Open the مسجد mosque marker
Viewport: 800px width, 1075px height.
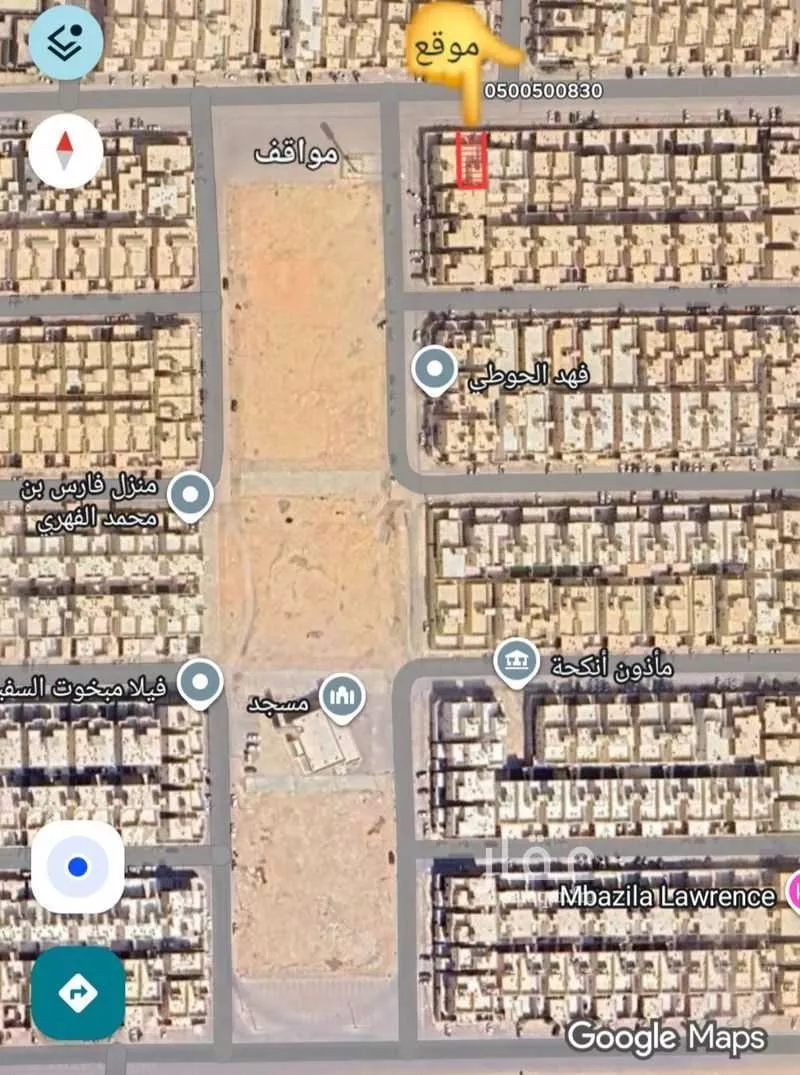tap(341, 697)
